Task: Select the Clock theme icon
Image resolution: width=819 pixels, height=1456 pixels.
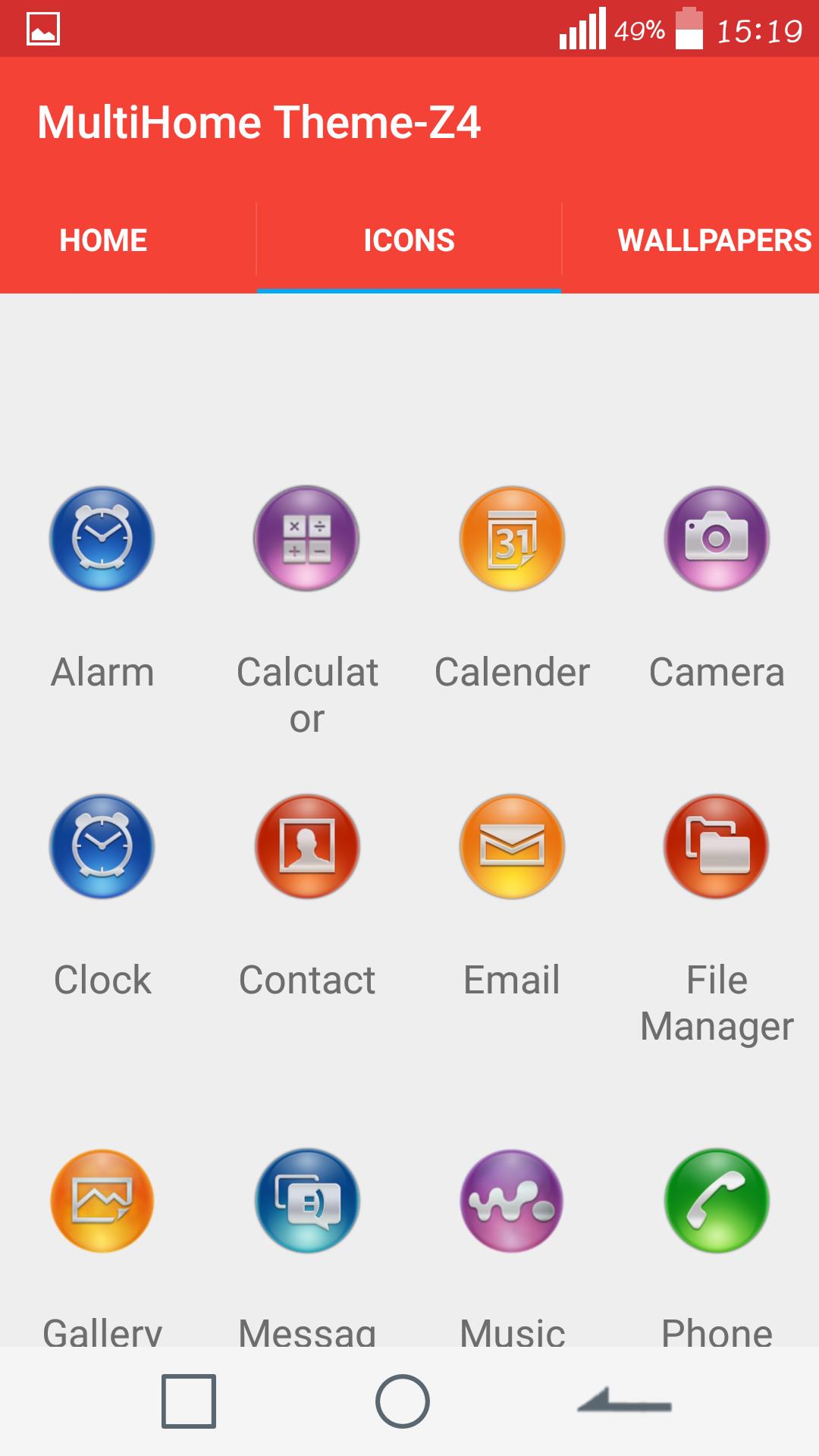Action: pos(102,848)
